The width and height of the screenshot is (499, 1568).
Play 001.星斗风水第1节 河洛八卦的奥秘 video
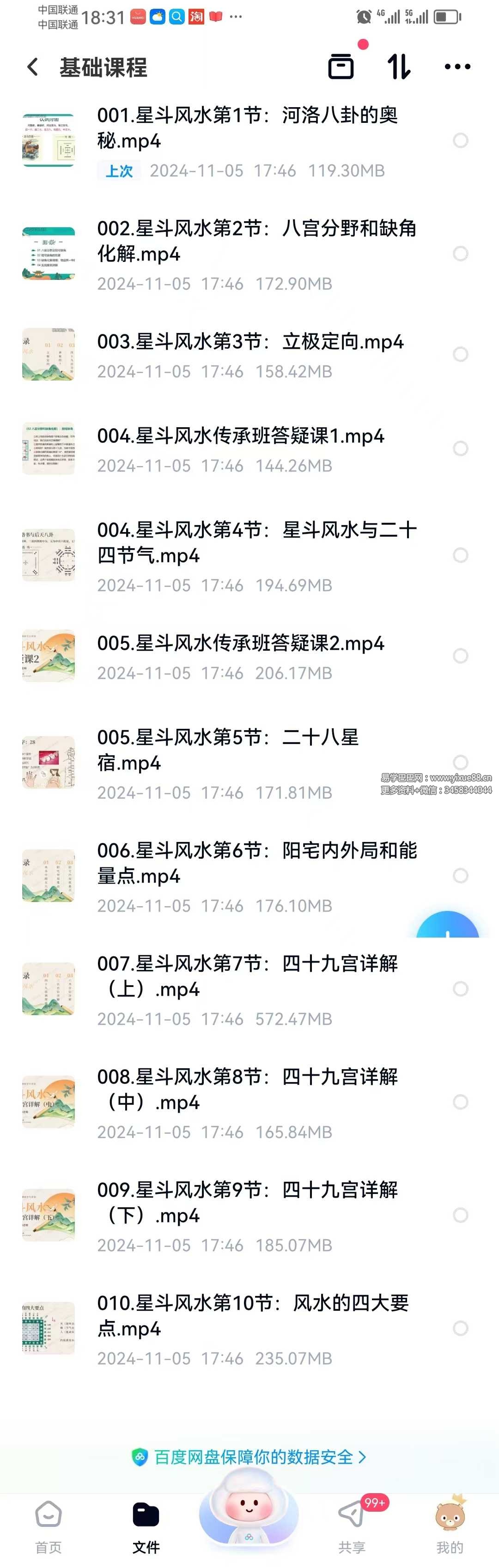tap(247, 128)
